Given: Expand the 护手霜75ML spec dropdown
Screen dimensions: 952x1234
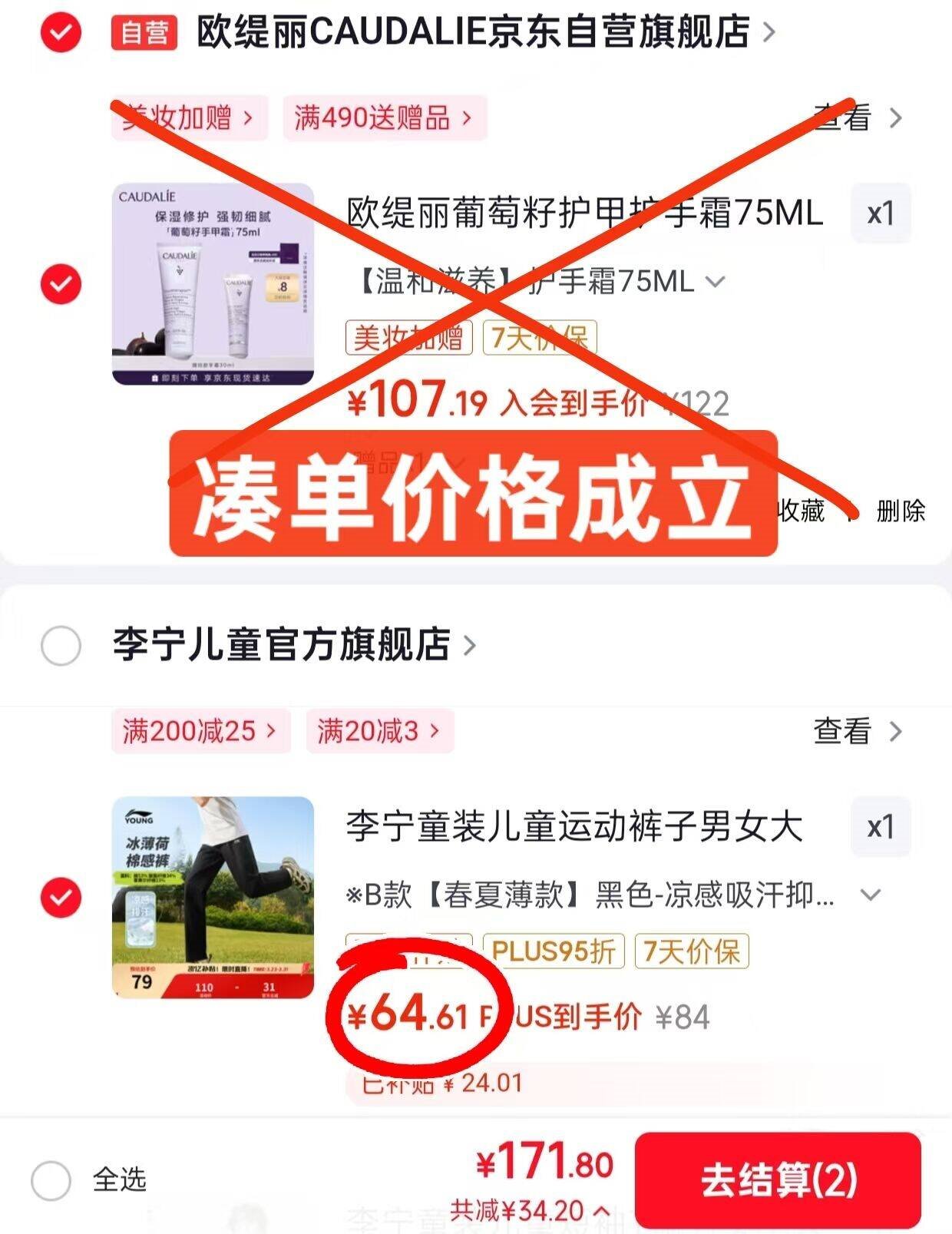Looking at the screenshot, I should click(x=716, y=283).
